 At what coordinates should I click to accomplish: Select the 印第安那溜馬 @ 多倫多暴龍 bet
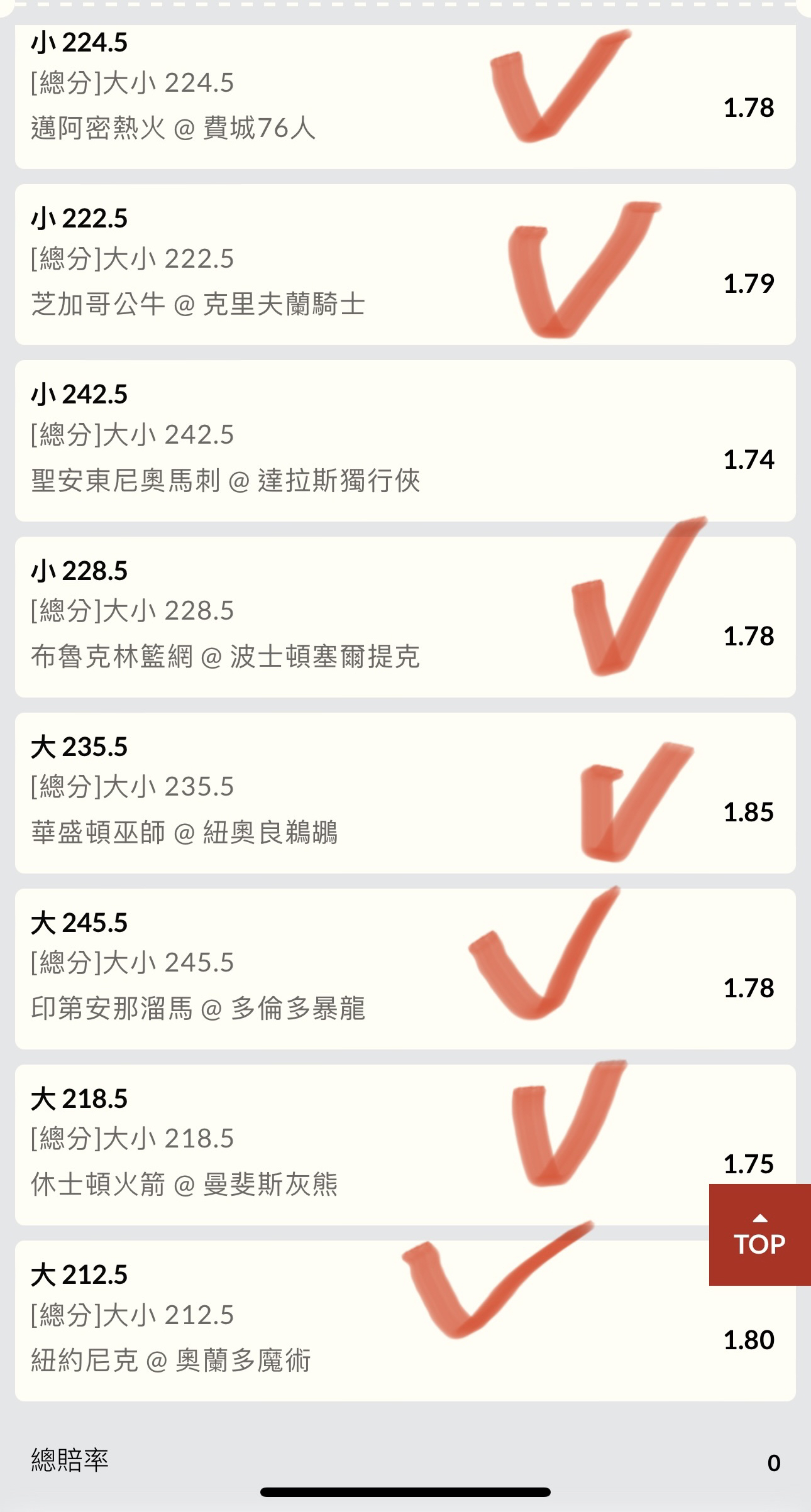point(405,969)
